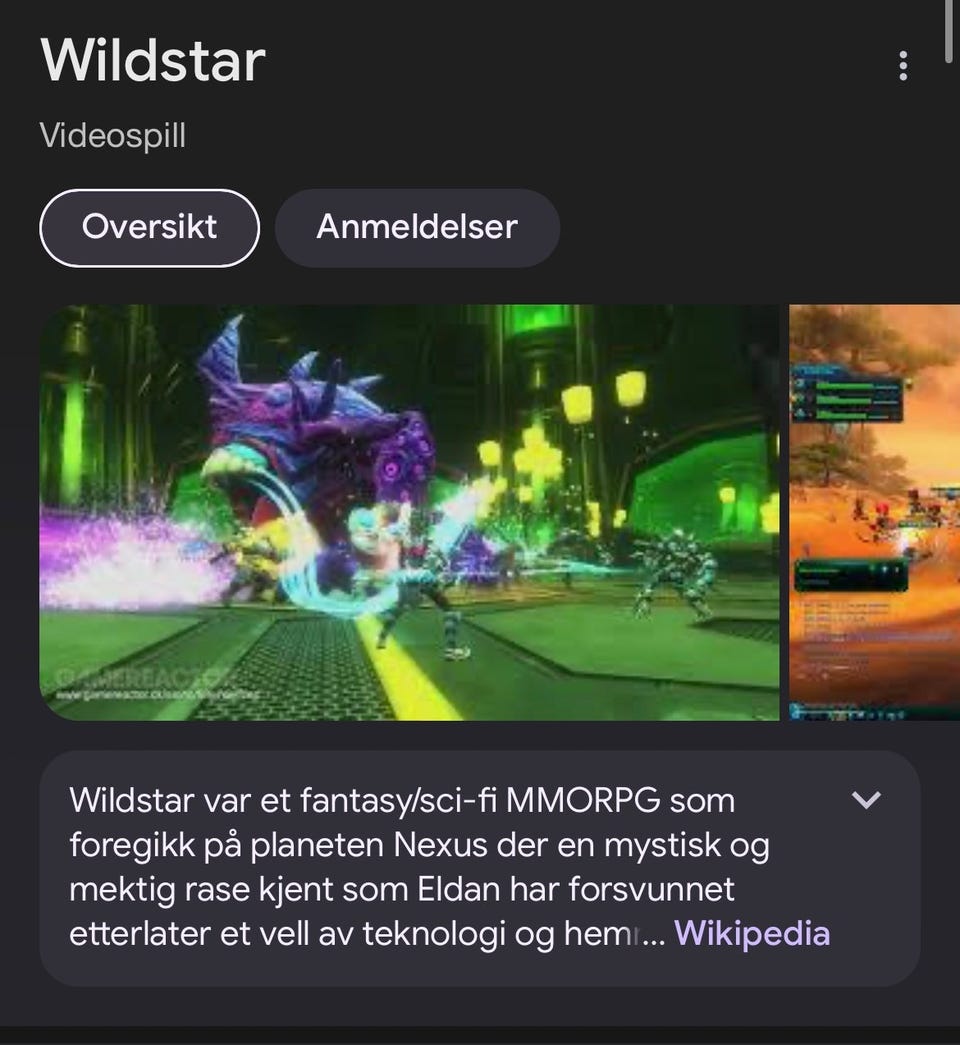Select the Wildstar title heading
960x1045 pixels.
(x=152, y=60)
